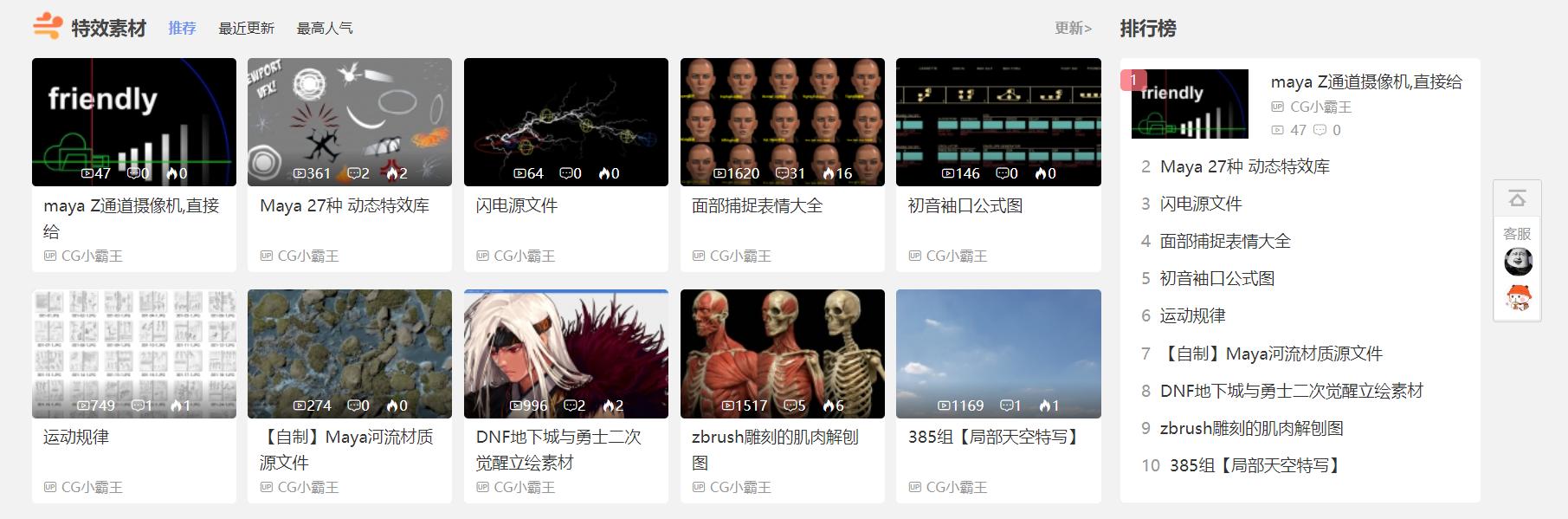
Task: Open the 面部捕捉表情大全 card
Action: [x=782, y=122]
